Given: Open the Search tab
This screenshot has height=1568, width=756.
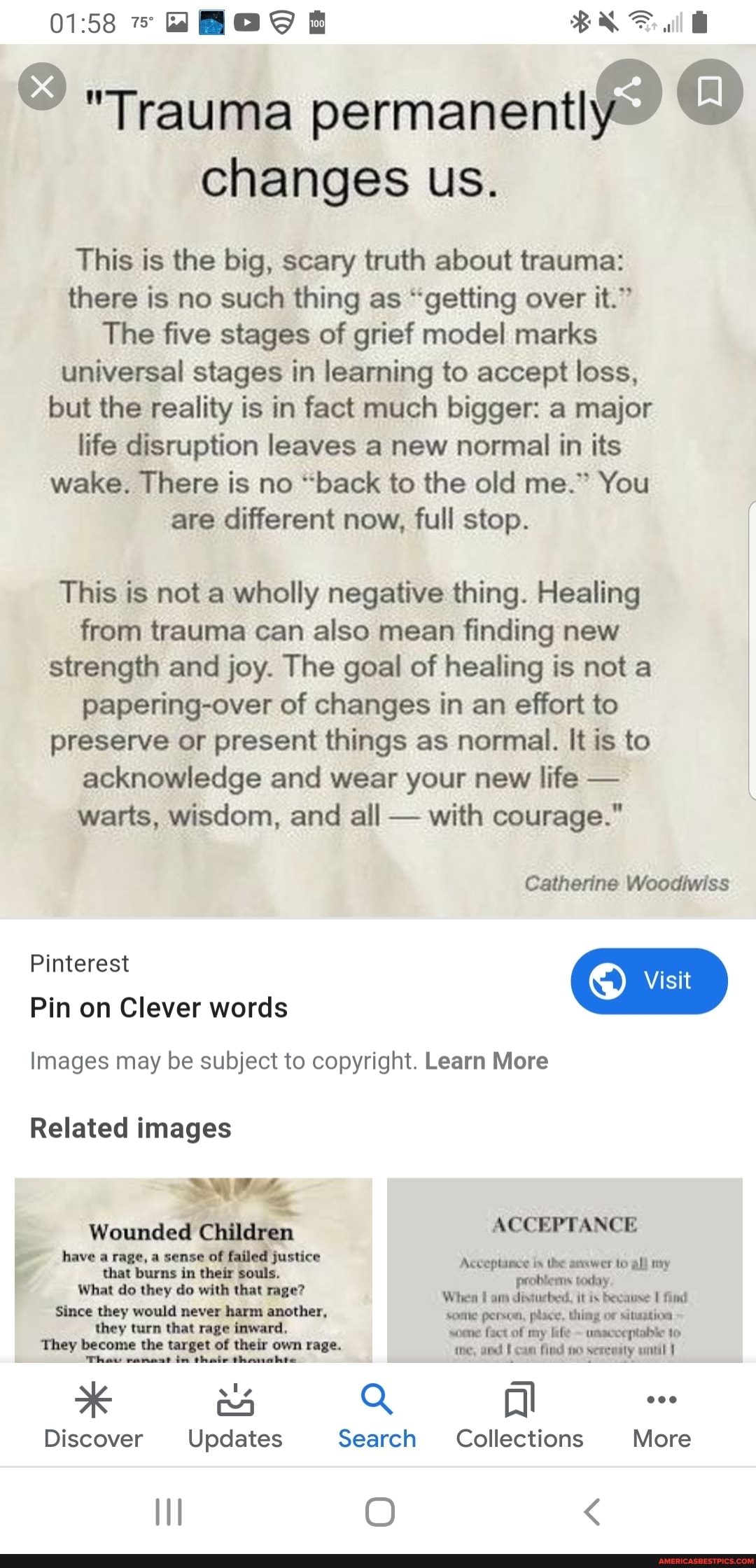Looking at the screenshot, I should tap(377, 1414).
